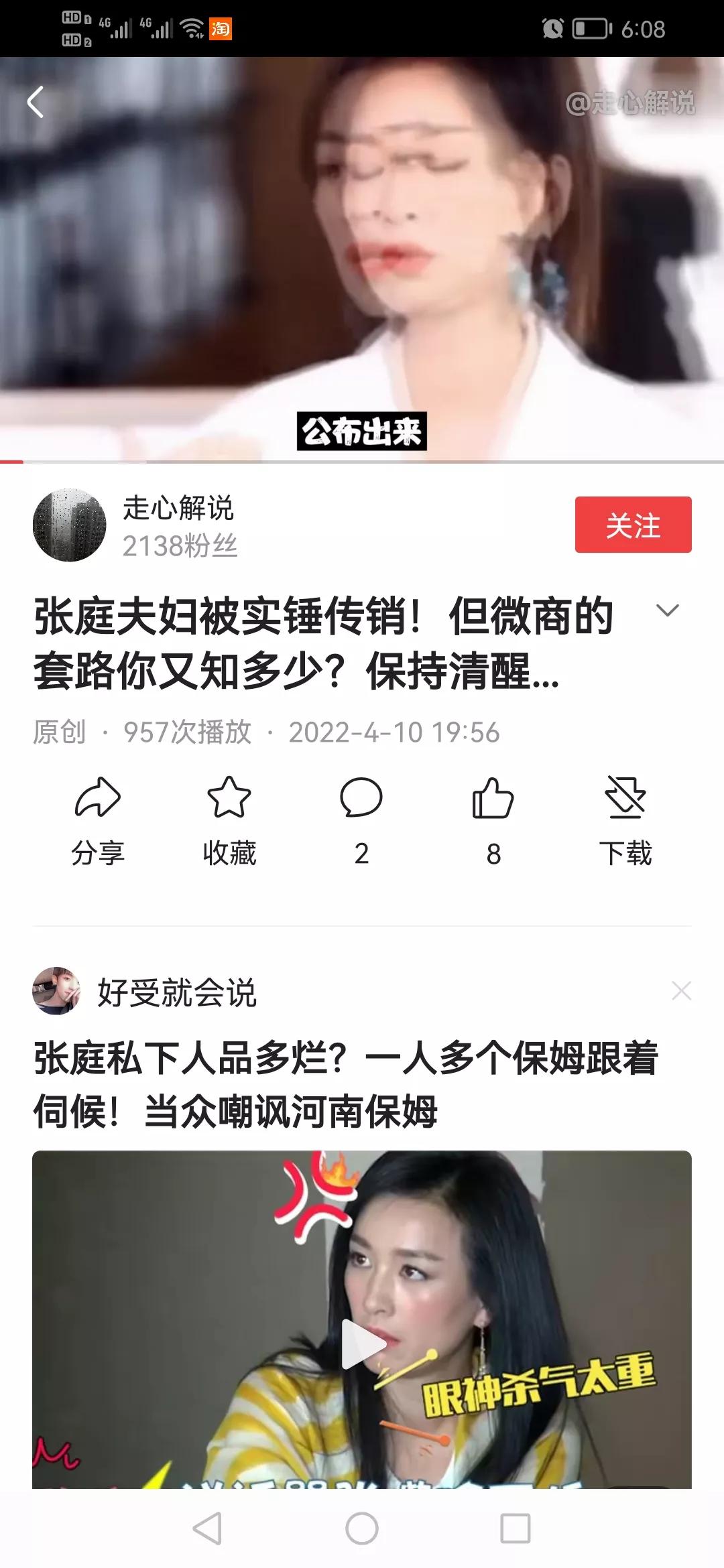
Task: Open the uploader 走心解说 profile avatar
Action: pyautogui.click(x=69, y=525)
